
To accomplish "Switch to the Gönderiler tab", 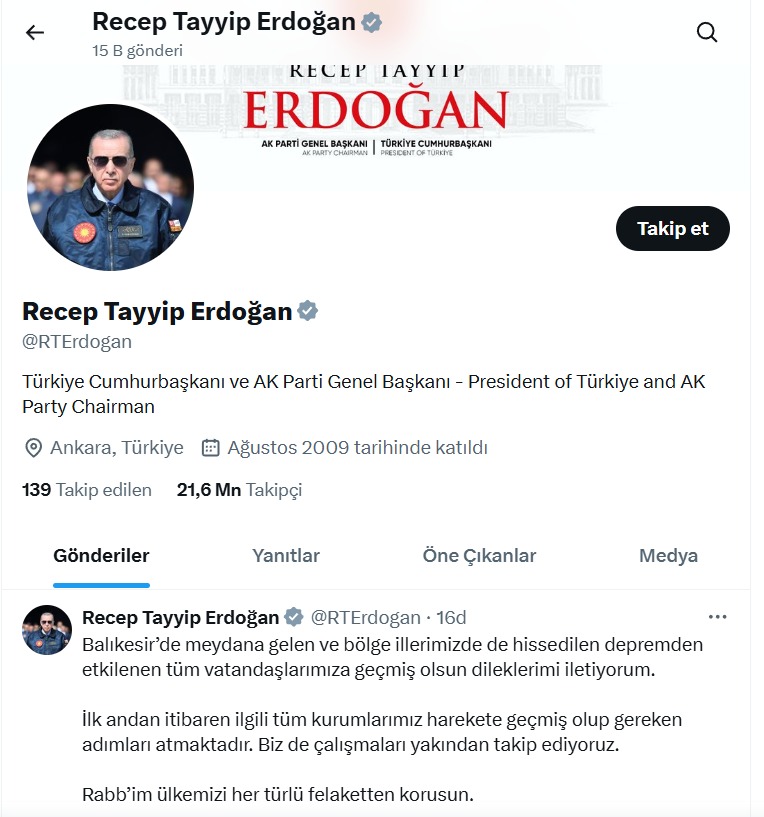I will [100, 555].
